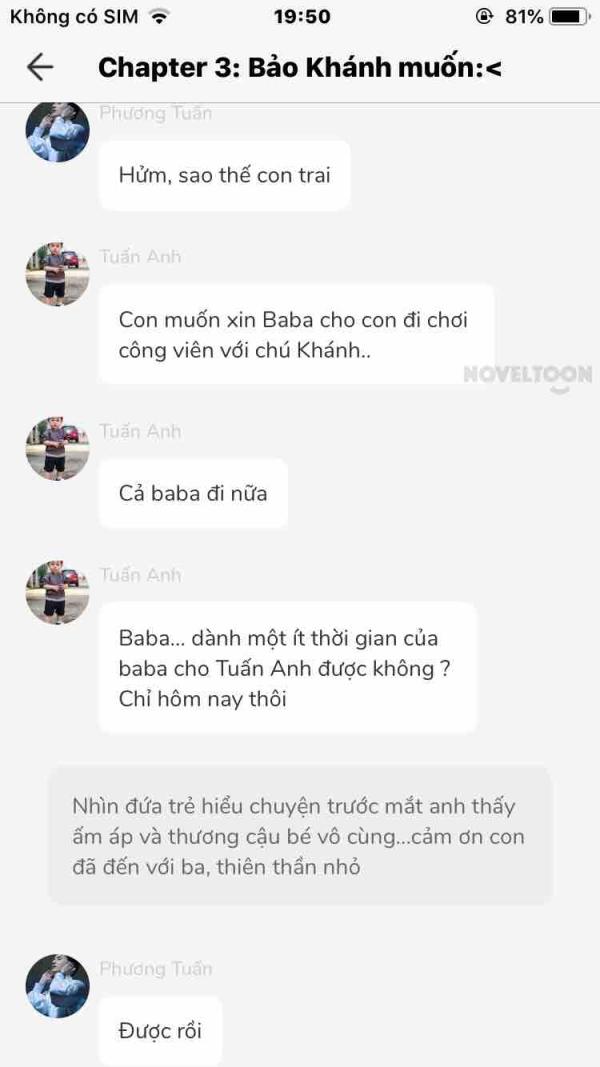Go back using the arrow beside Chapter 3
This screenshot has height=1067, width=600.
40,67
